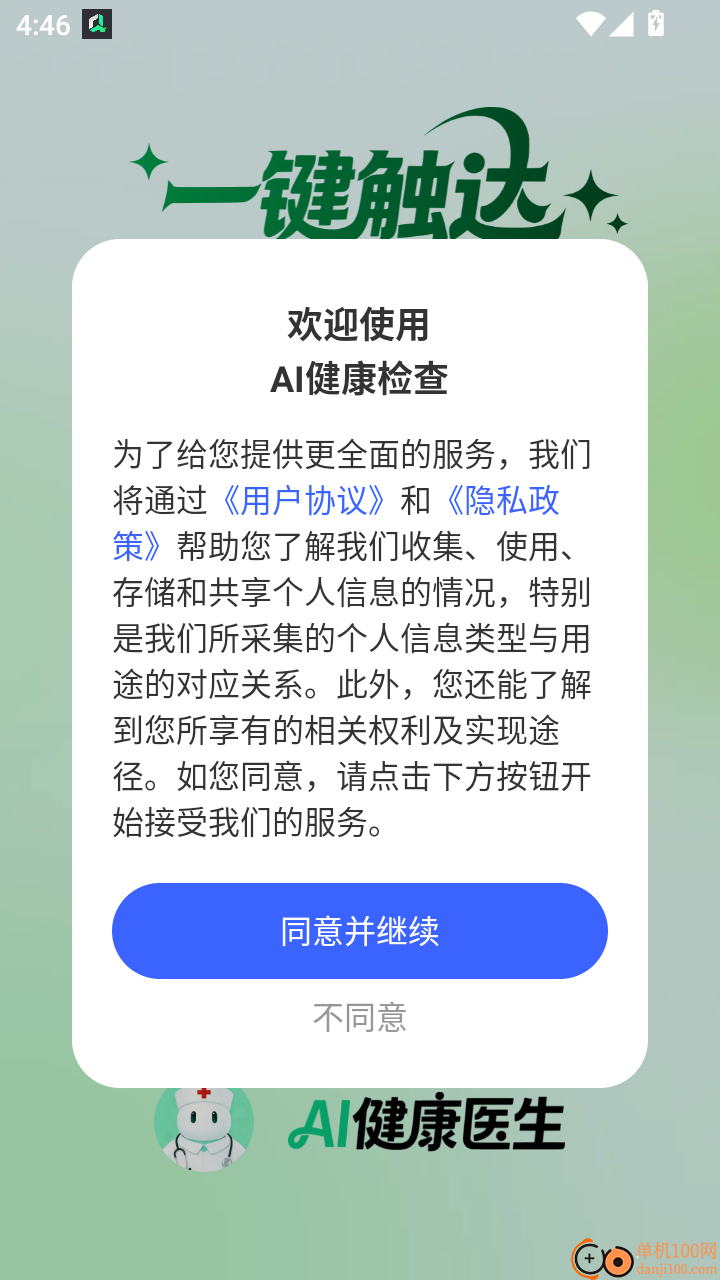This screenshot has height=1280, width=720.
Task: Click the green app icon in the status bar
Action: click(98, 24)
